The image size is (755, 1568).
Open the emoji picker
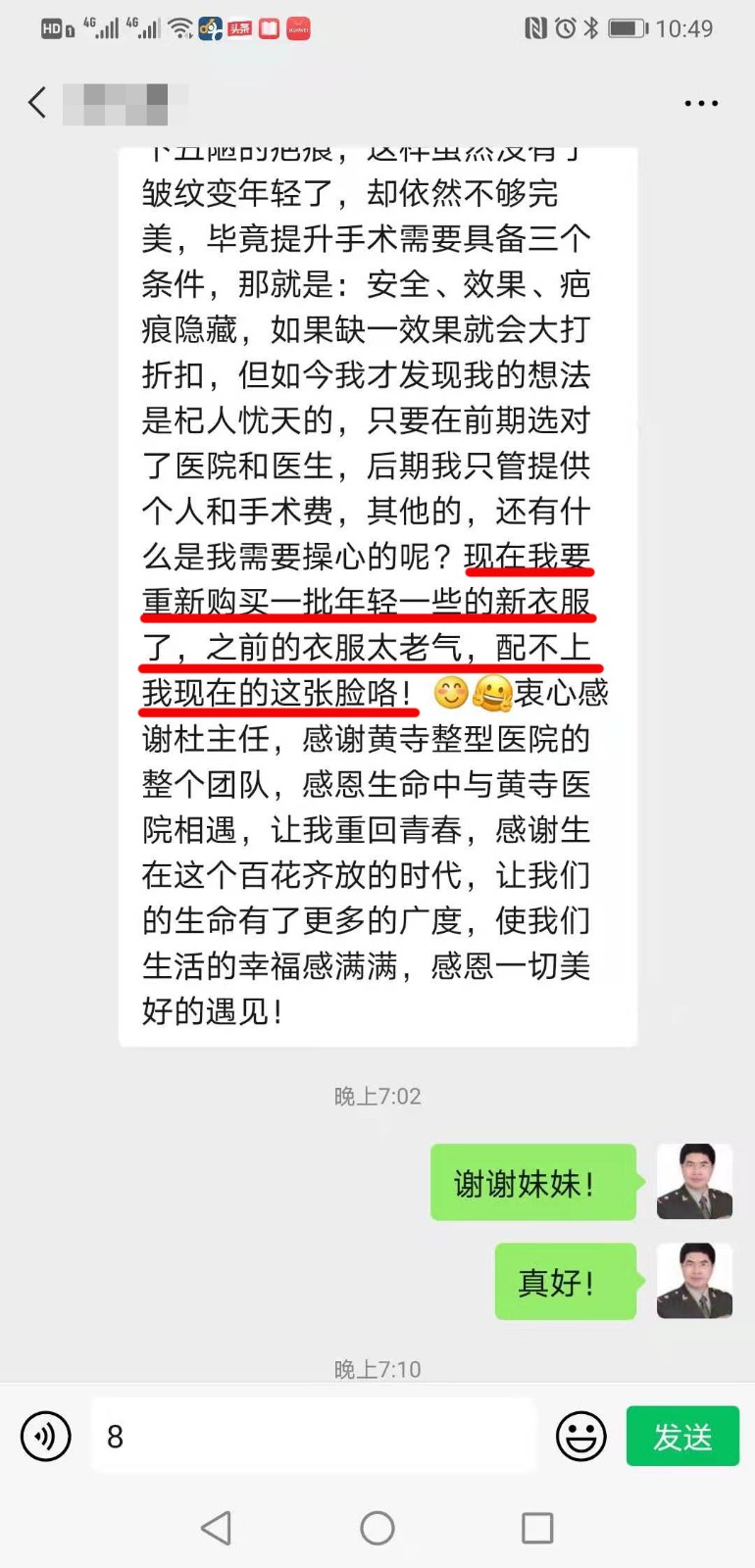coord(580,1437)
